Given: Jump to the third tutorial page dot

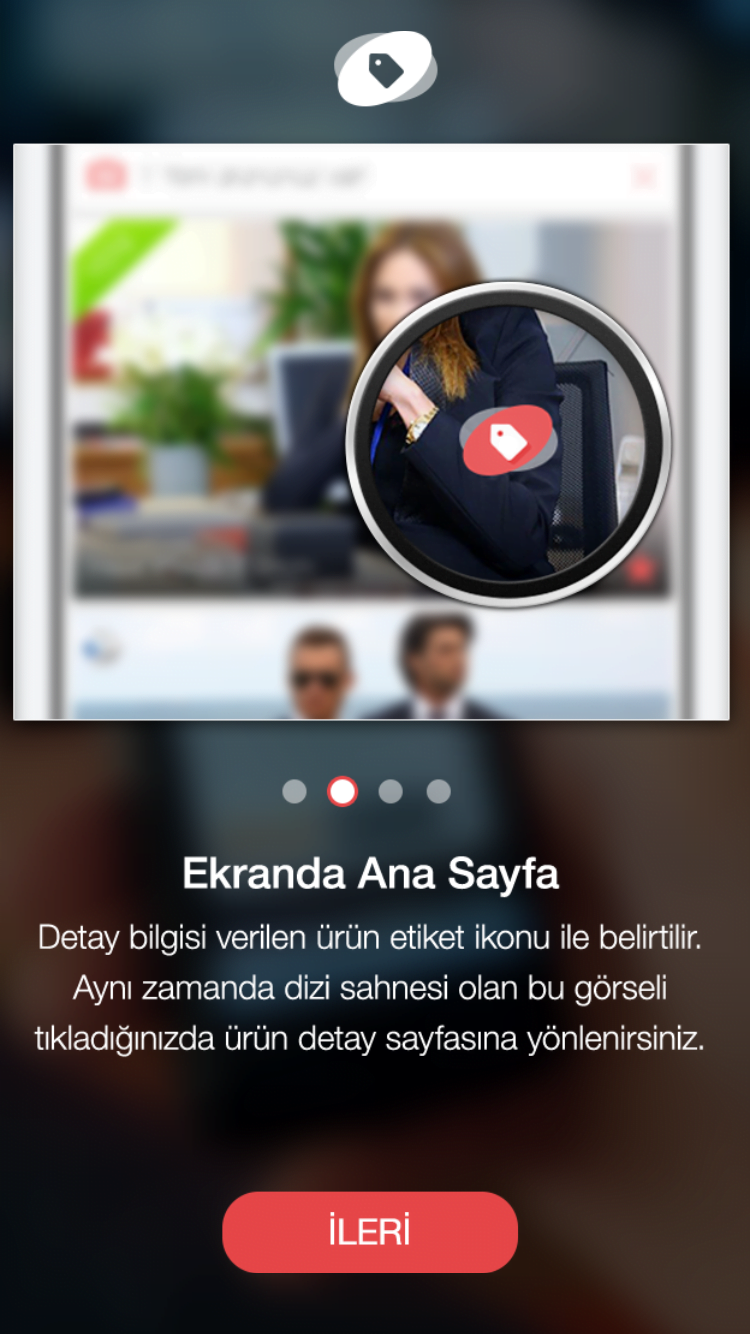Looking at the screenshot, I should pos(390,791).
